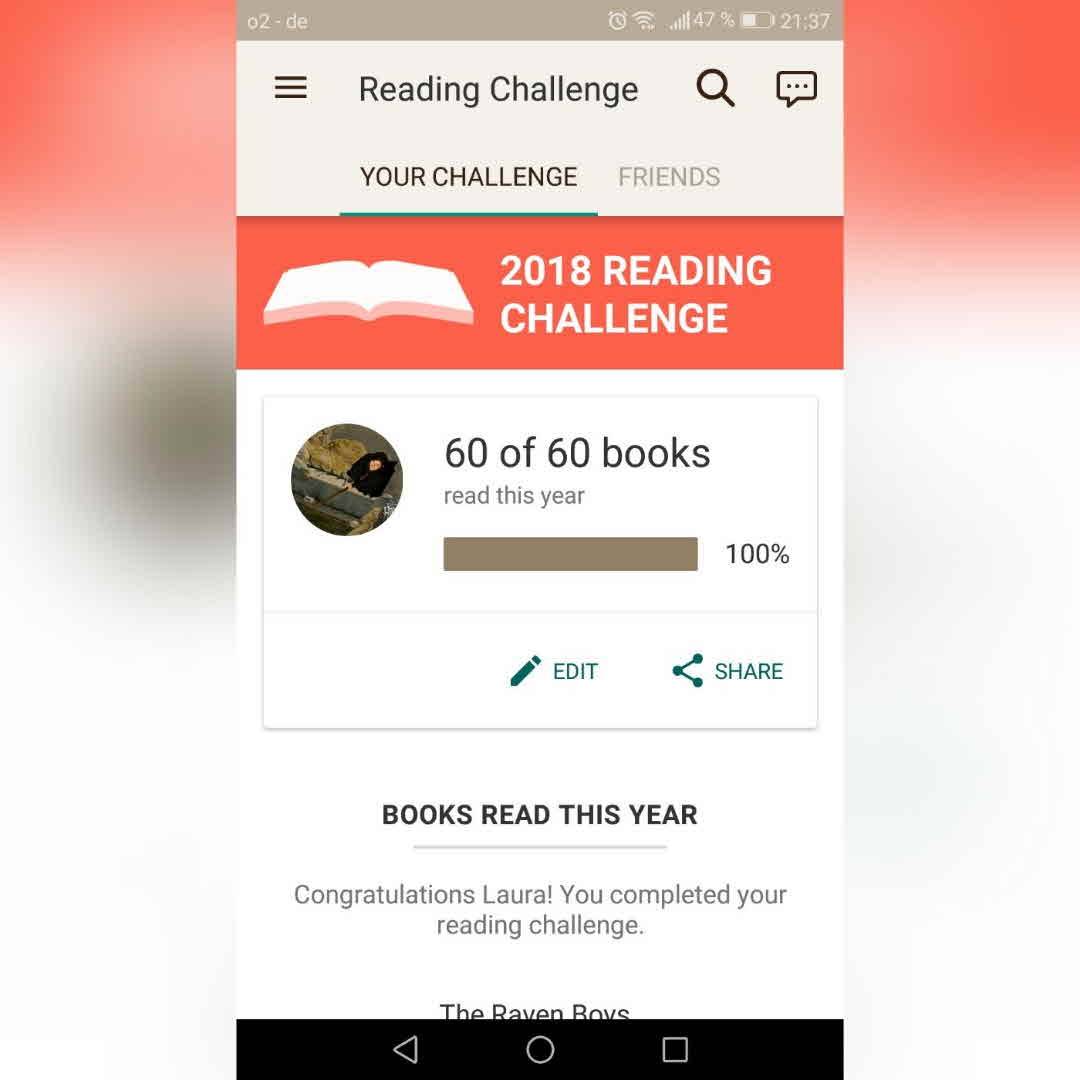Open The Raven Boys book entry

click(535, 1010)
